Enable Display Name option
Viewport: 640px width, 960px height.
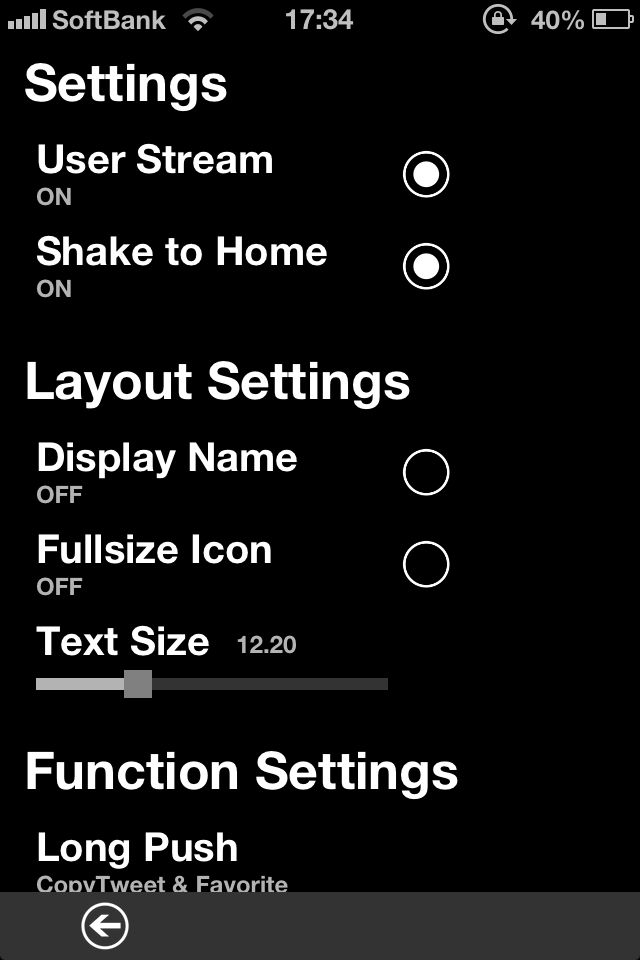[426, 472]
